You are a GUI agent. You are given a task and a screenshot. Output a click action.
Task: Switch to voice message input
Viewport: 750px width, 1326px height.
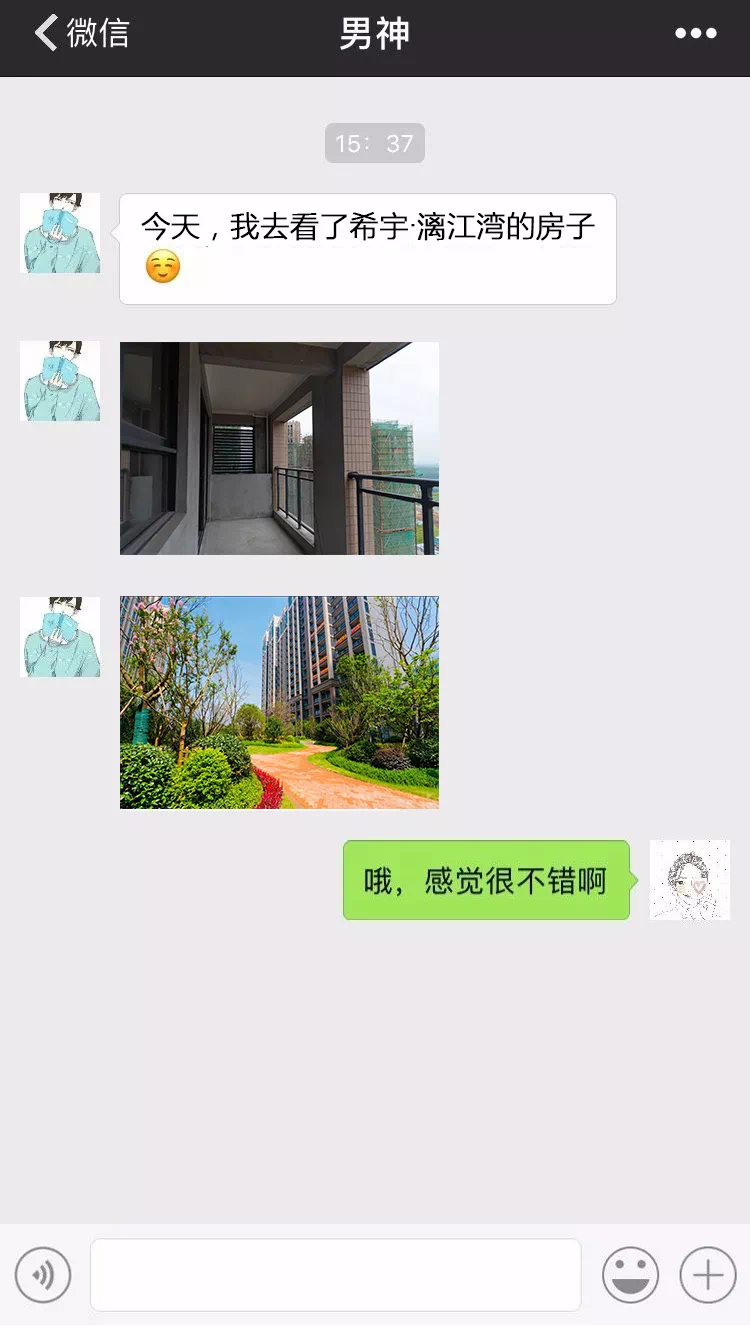(x=43, y=1275)
